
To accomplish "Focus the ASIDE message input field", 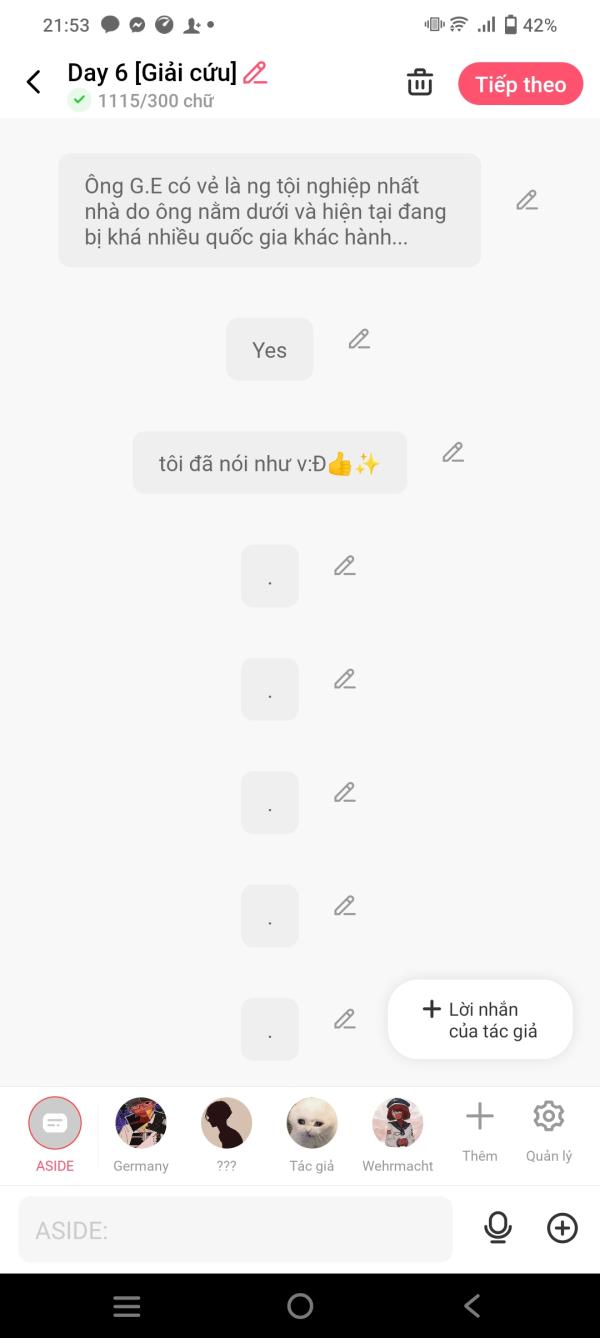I will pos(235,1229).
